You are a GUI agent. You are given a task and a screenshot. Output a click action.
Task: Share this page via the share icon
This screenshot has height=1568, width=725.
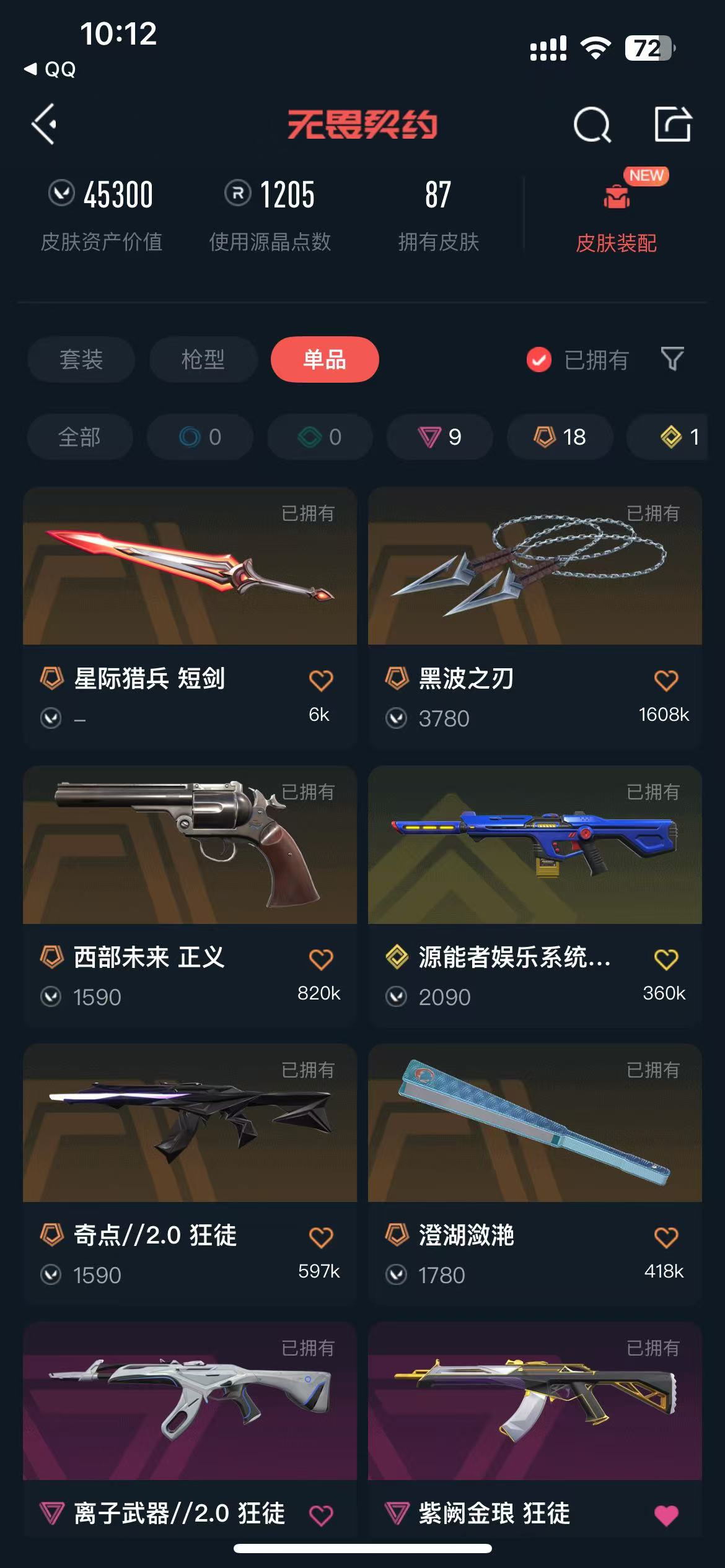[x=673, y=124]
